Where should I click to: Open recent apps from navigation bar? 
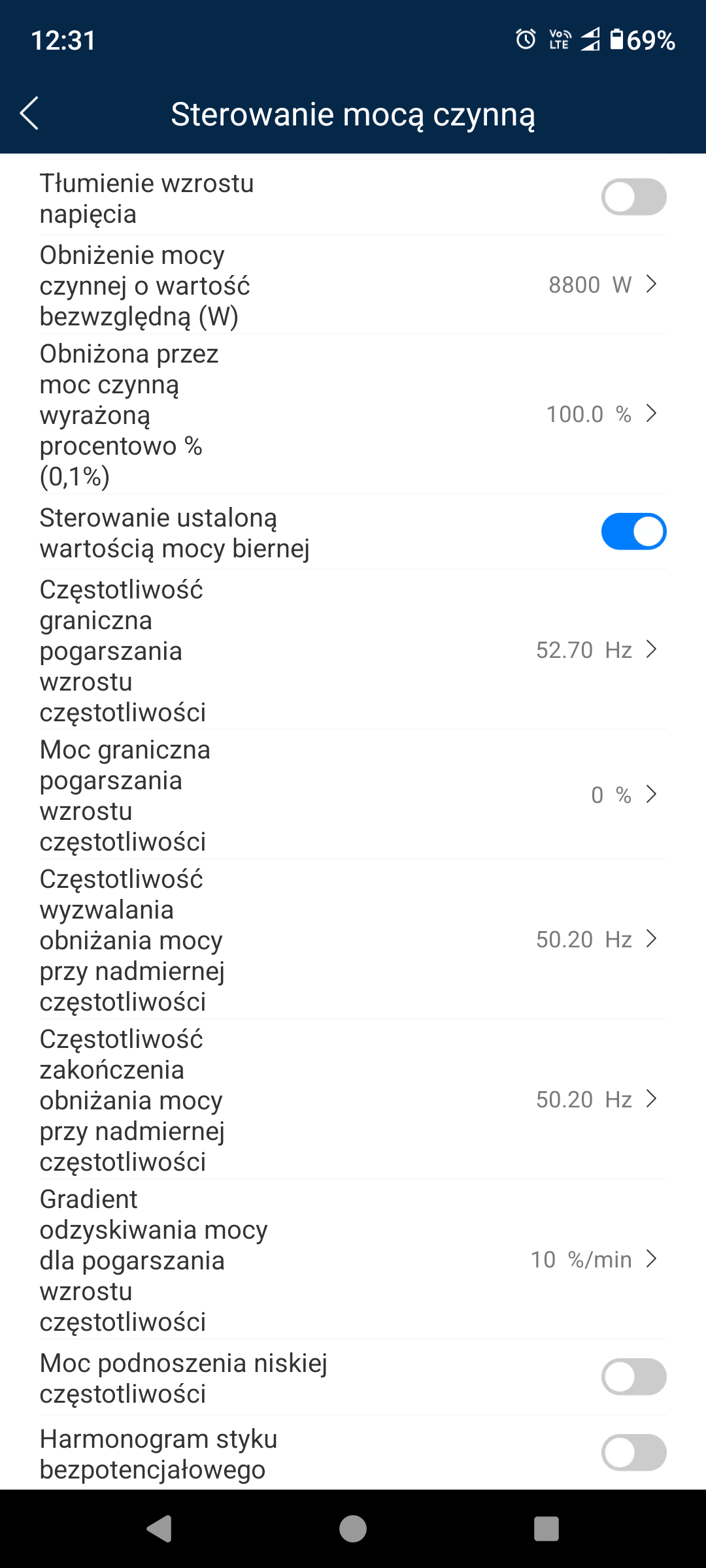(x=546, y=1529)
